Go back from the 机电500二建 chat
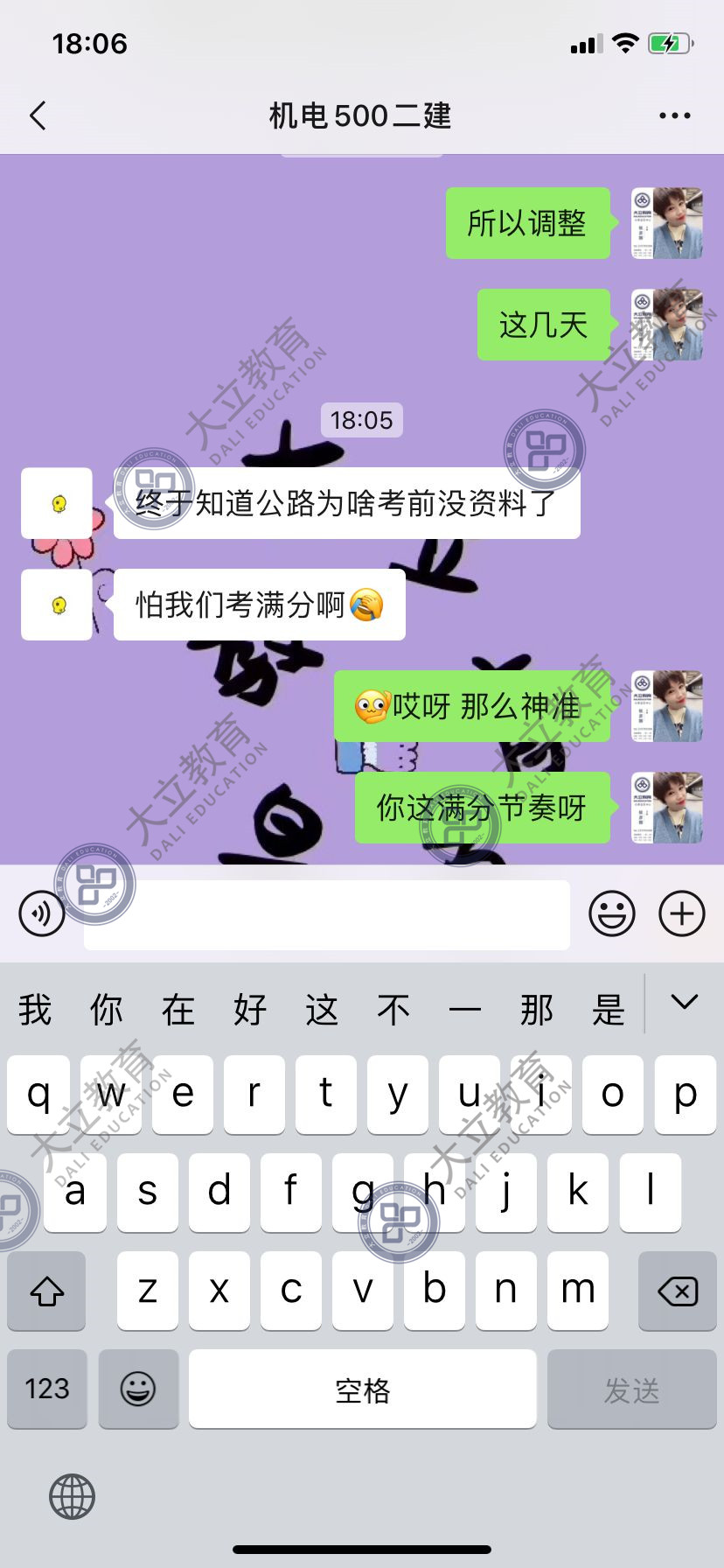The width and height of the screenshot is (724, 1568). [38, 115]
